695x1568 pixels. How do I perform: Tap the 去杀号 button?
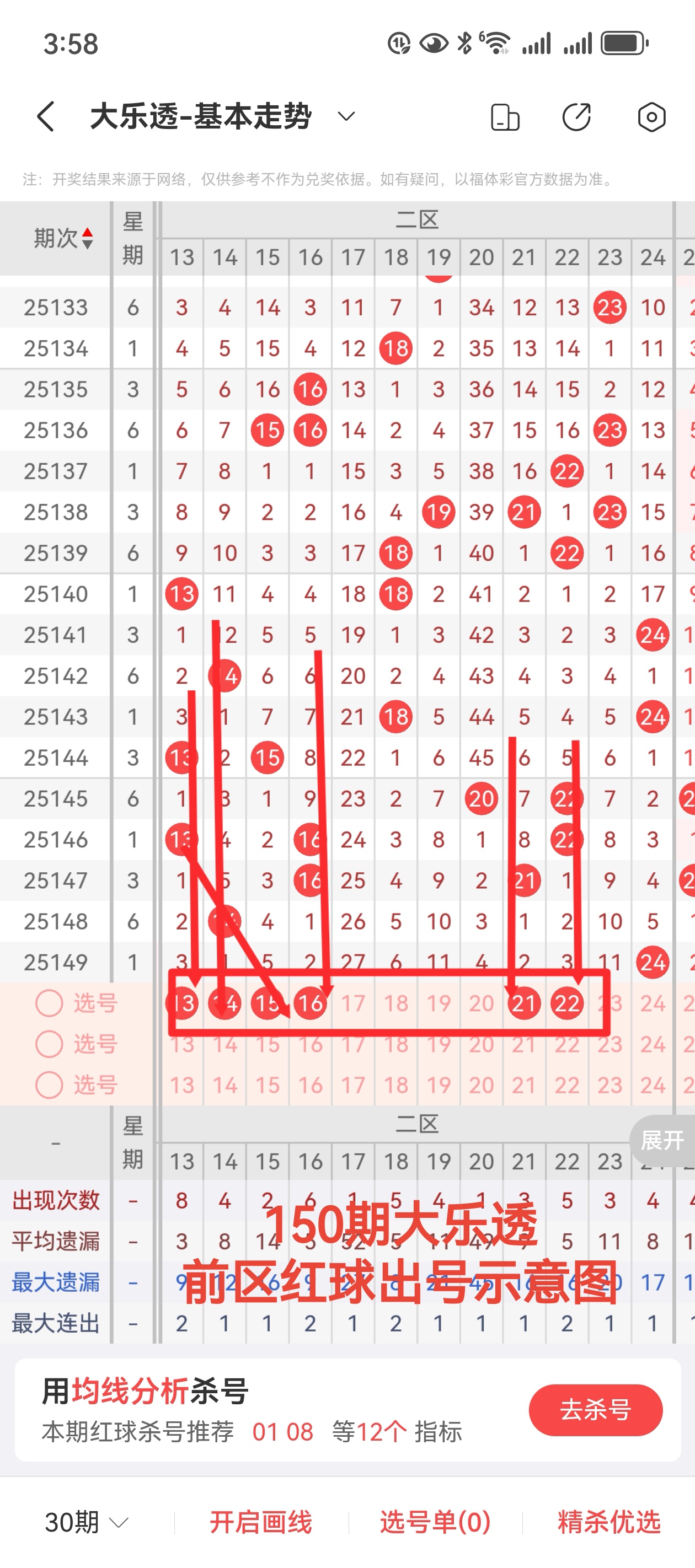coord(595,1410)
